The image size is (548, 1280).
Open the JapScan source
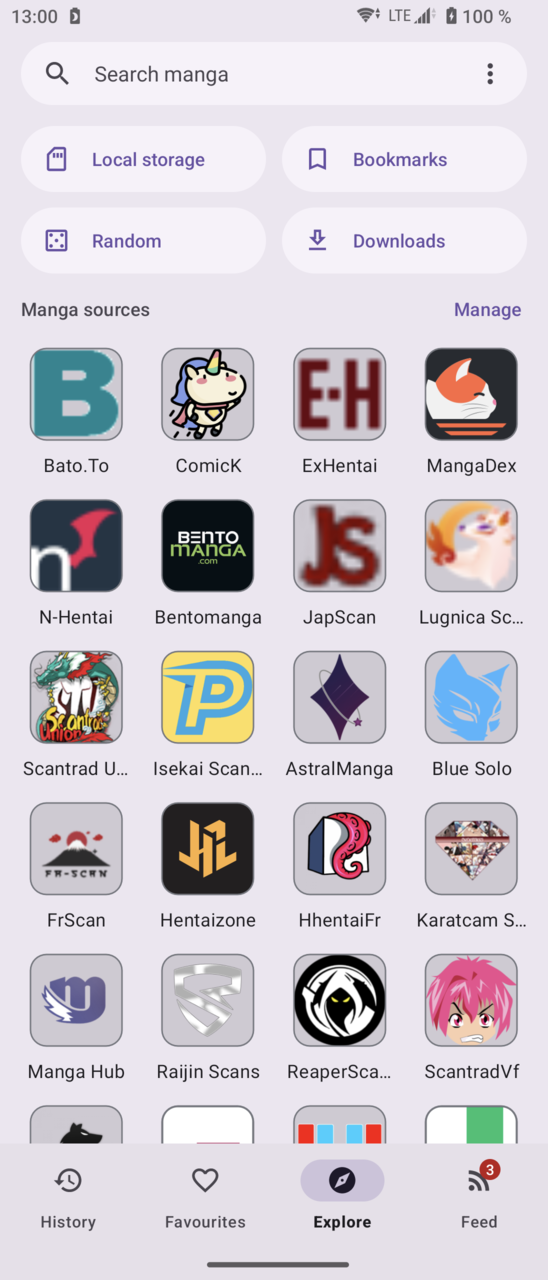(340, 563)
